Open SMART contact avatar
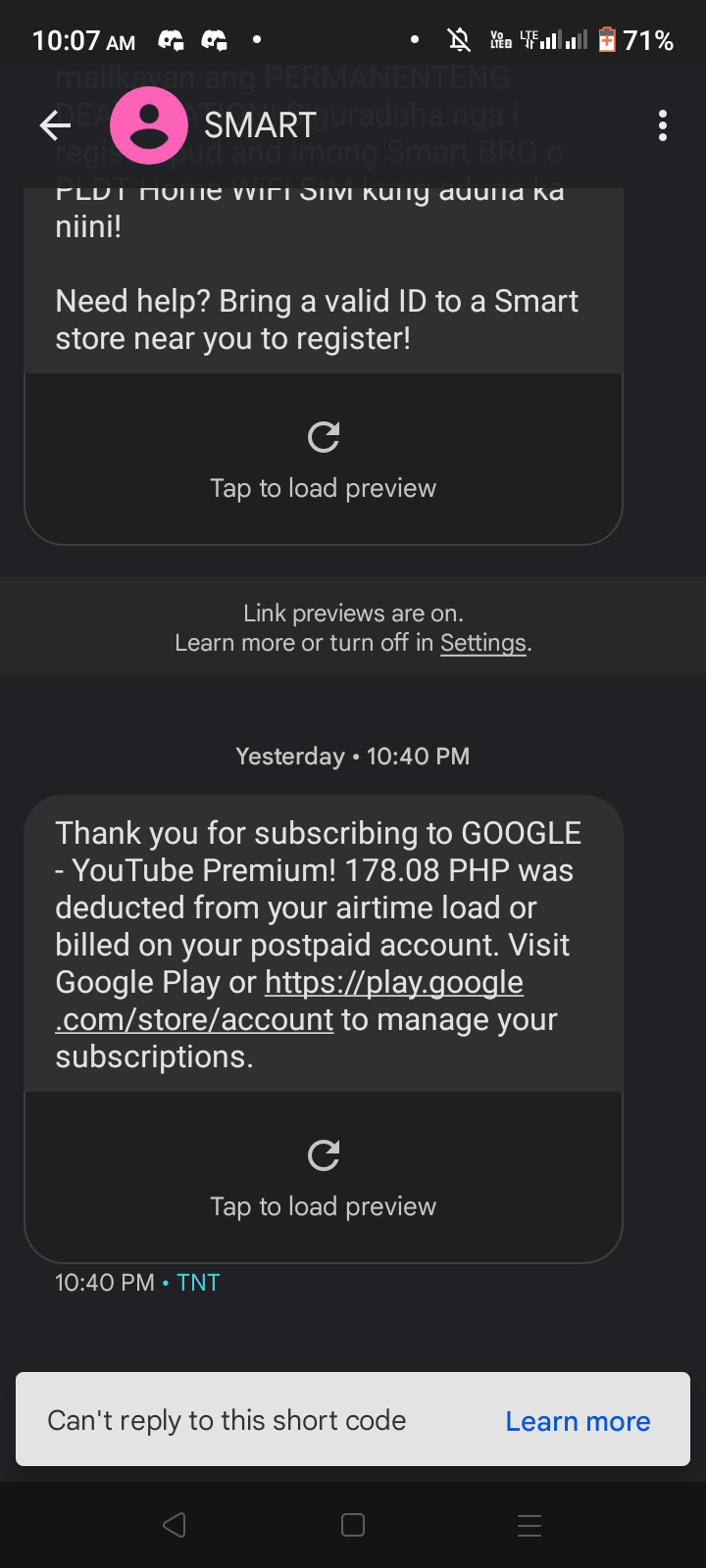The image size is (706, 1568). point(149,125)
